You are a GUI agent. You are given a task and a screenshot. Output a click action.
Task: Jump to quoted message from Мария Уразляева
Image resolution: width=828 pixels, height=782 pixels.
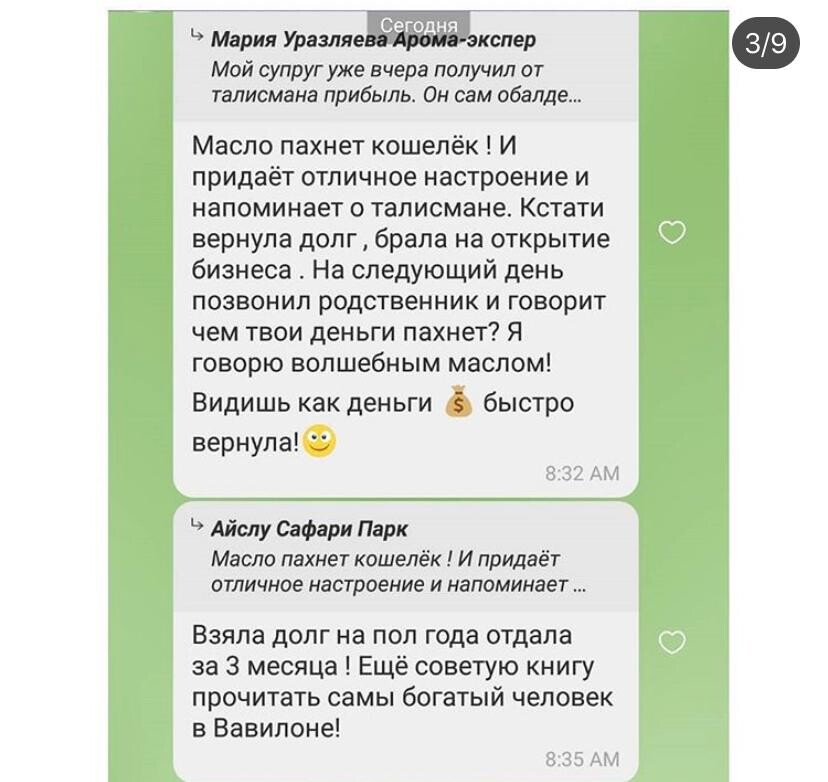pyautogui.click(x=400, y=68)
